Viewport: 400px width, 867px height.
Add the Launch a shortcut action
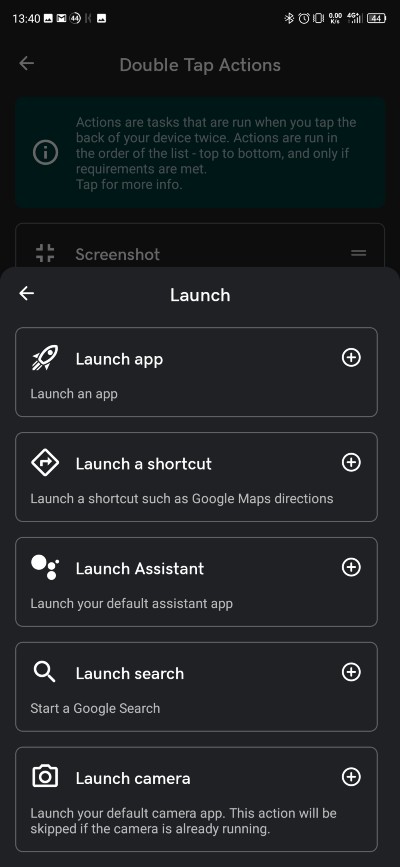pos(351,462)
